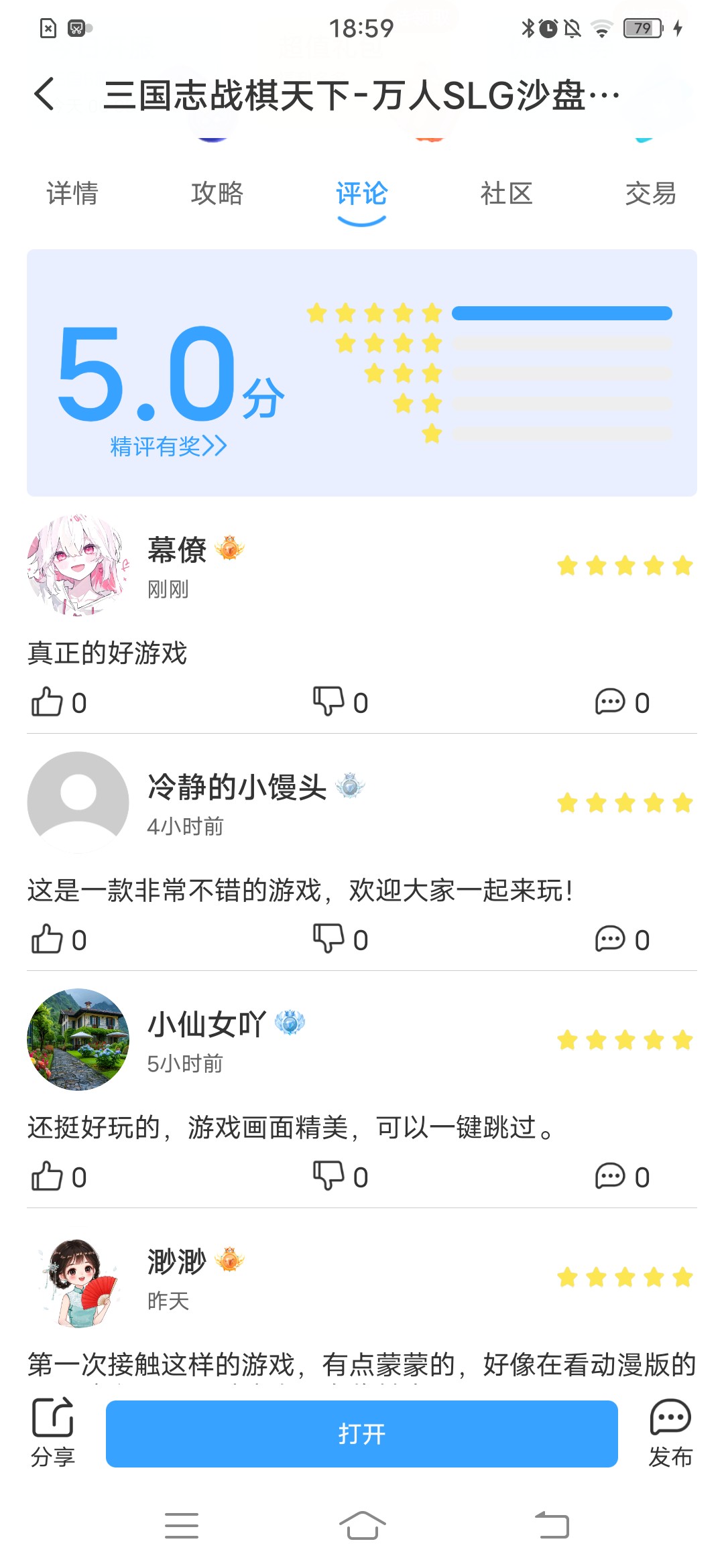Go back from the game page
This screenshot has width=724, height=1568.
(45, 94)
